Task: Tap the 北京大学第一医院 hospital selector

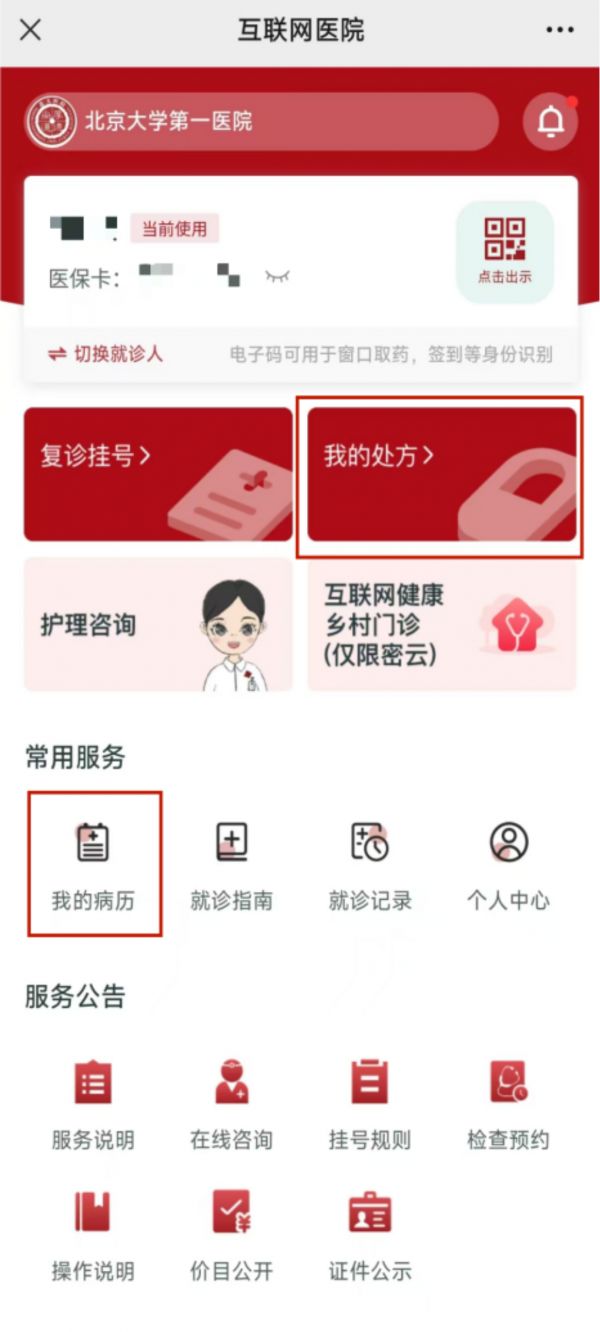Action: 261,122
